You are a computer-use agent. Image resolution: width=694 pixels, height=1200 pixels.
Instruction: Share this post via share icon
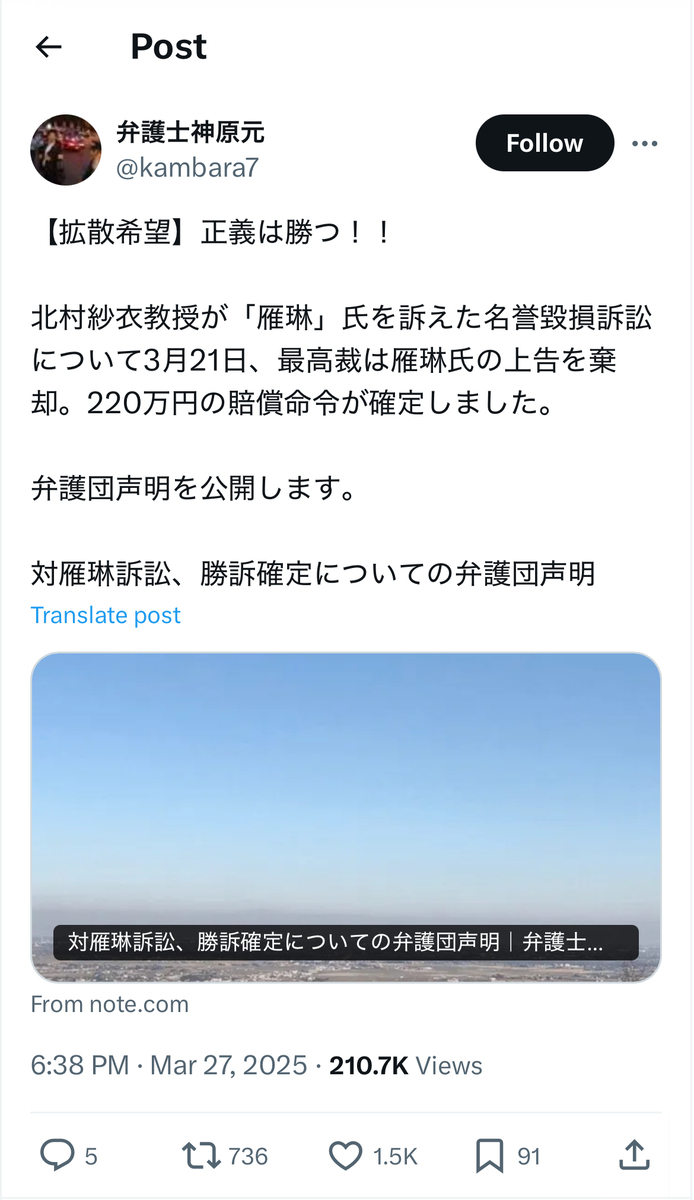pos(633,1156)
